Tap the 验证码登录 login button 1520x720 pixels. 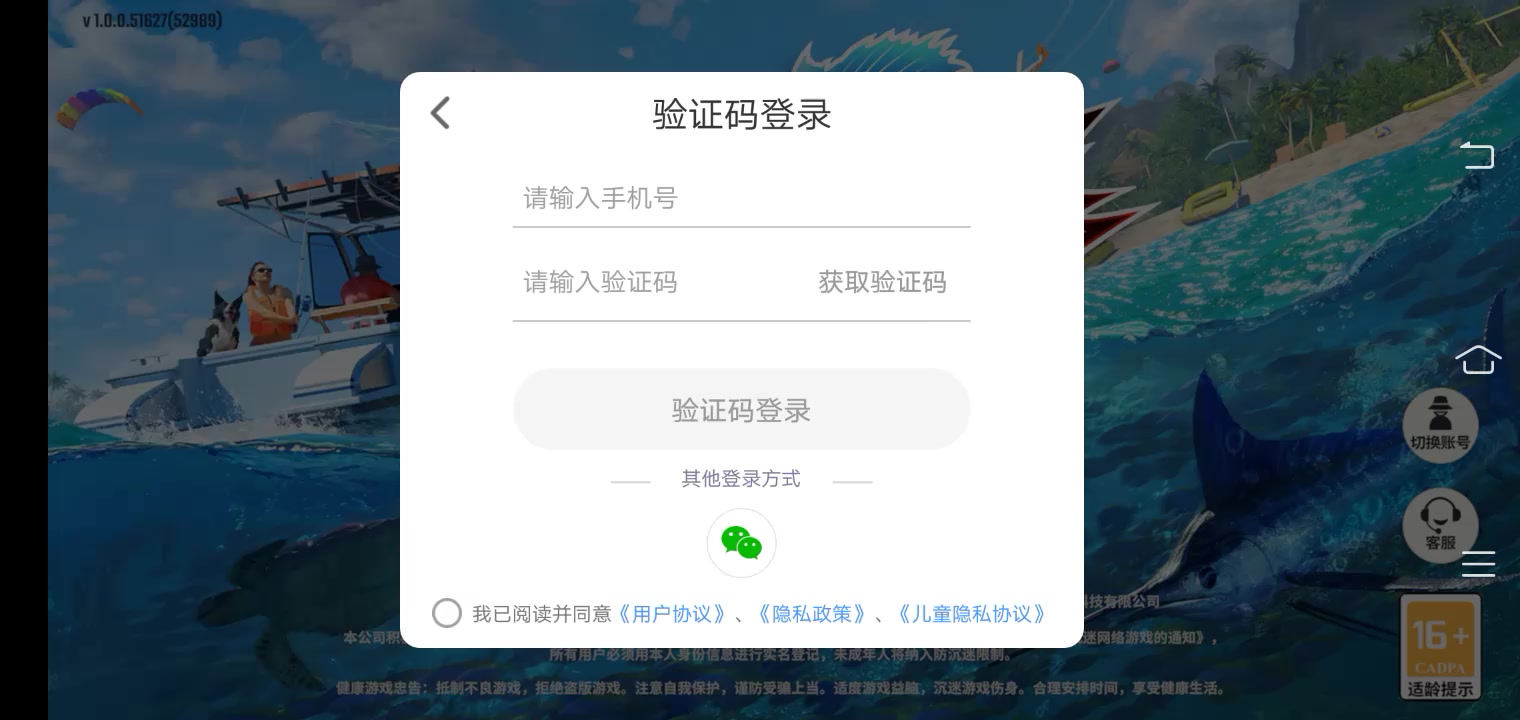click(x=741, y=409)
